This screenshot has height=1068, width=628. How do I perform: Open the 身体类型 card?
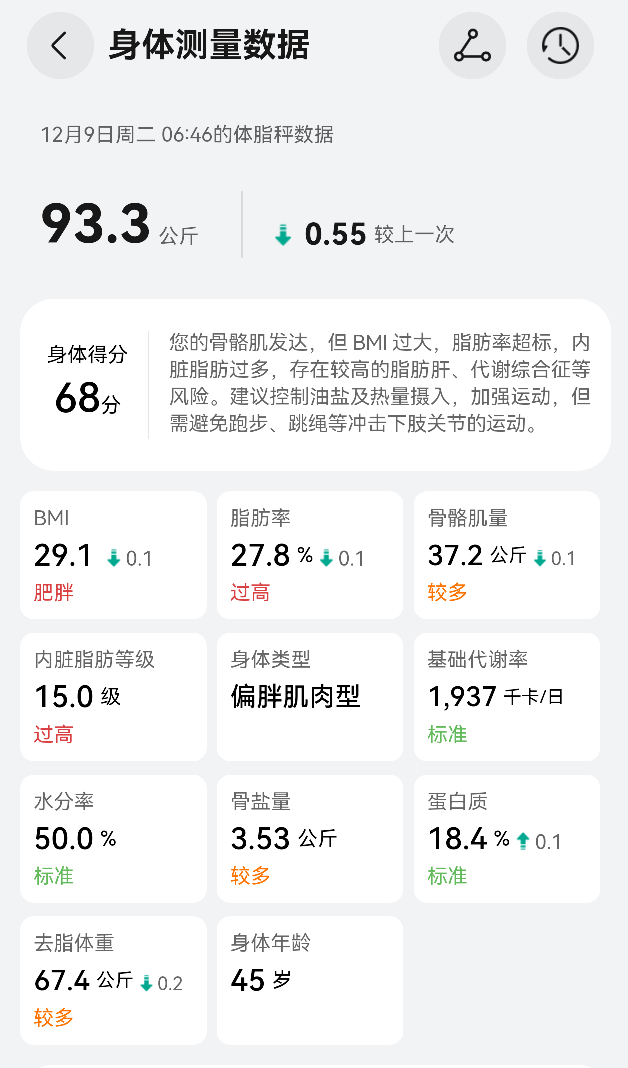coord(310,697)
